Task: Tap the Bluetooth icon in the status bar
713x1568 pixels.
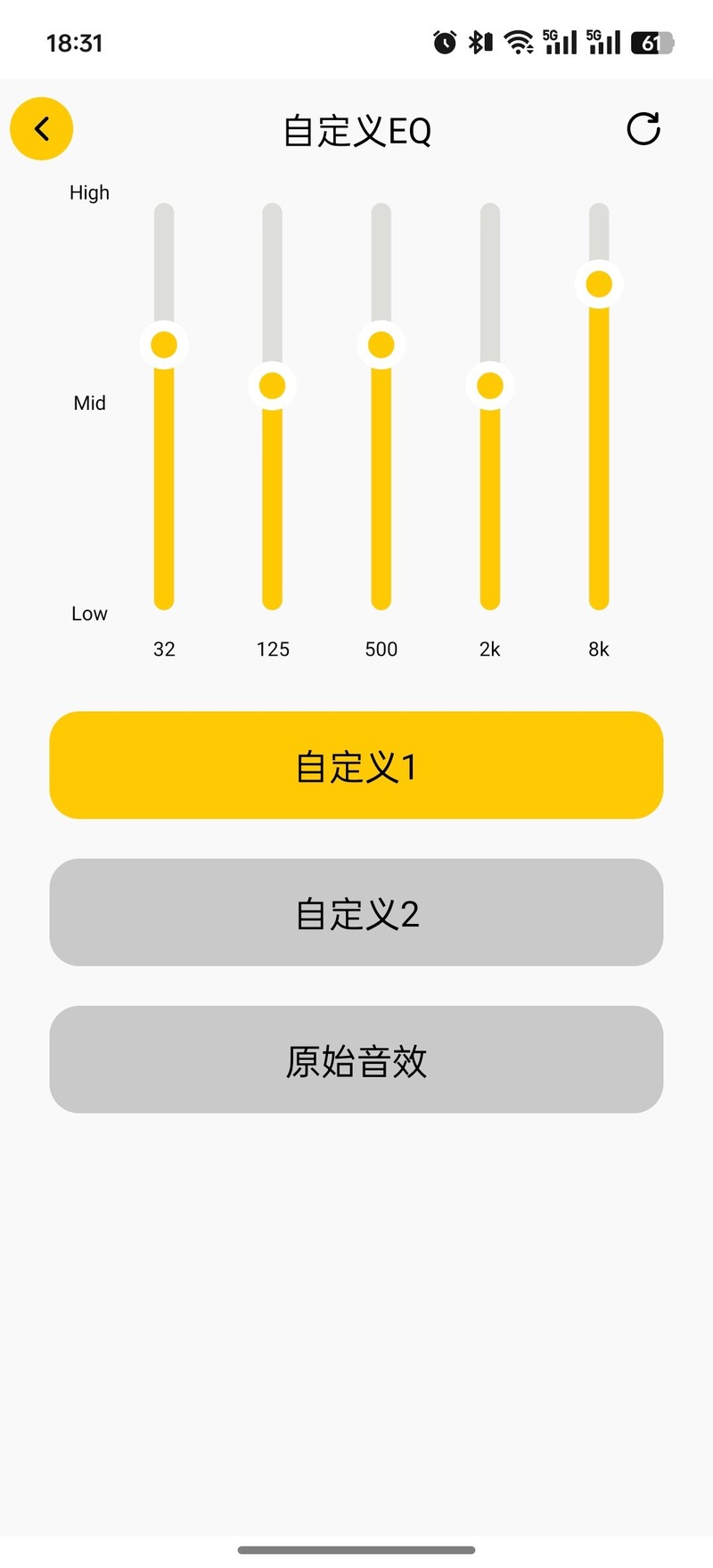Action: click(x=479, y=40)
